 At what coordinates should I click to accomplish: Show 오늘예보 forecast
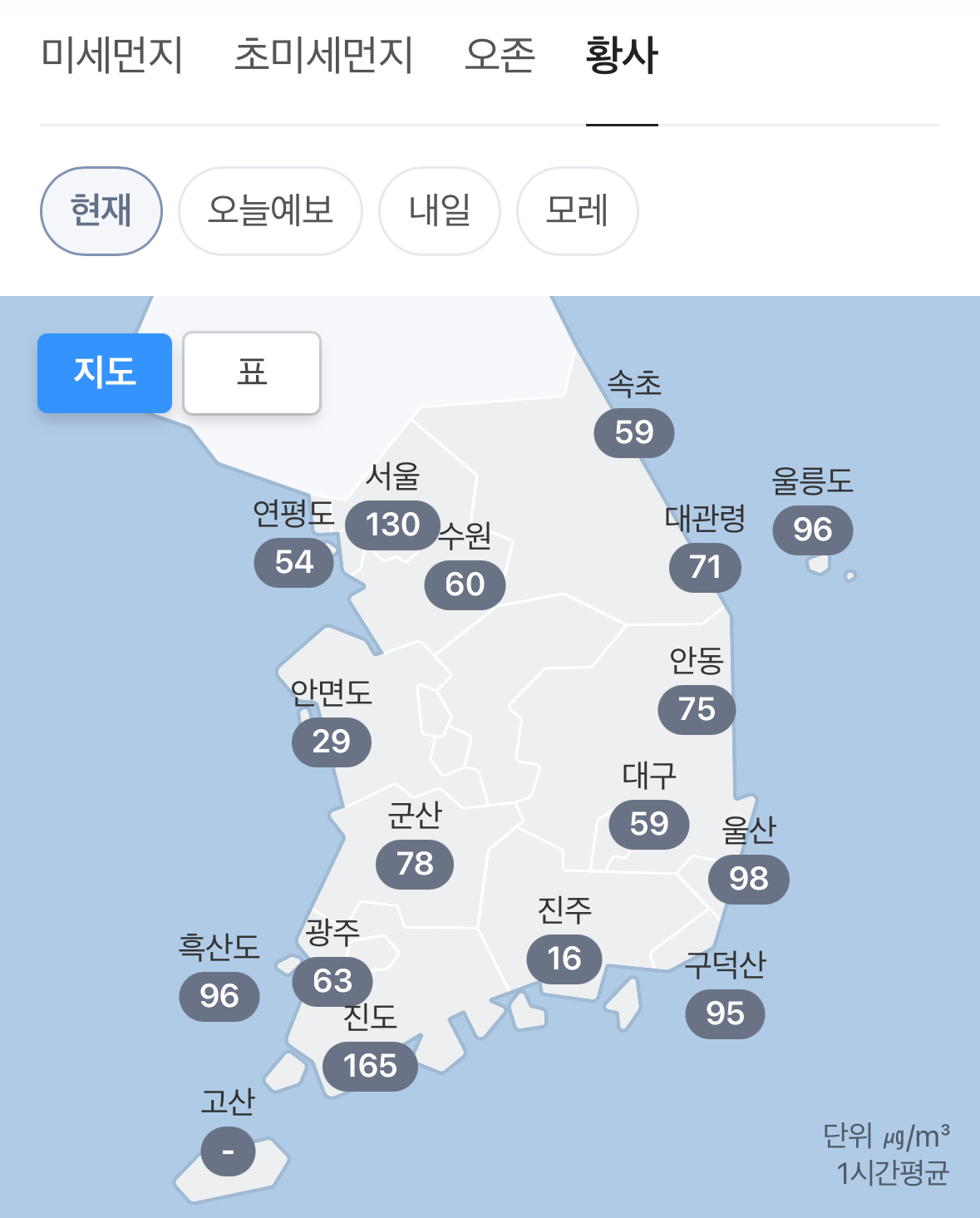click(x=270, y=210)
